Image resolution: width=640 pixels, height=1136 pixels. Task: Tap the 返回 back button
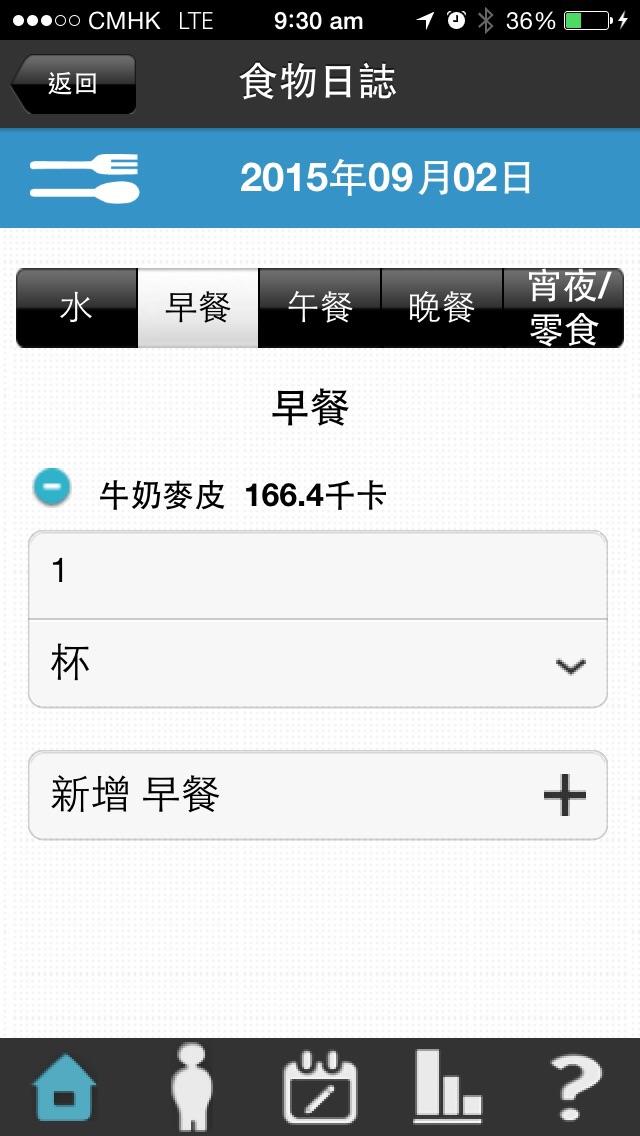point(73,84)
